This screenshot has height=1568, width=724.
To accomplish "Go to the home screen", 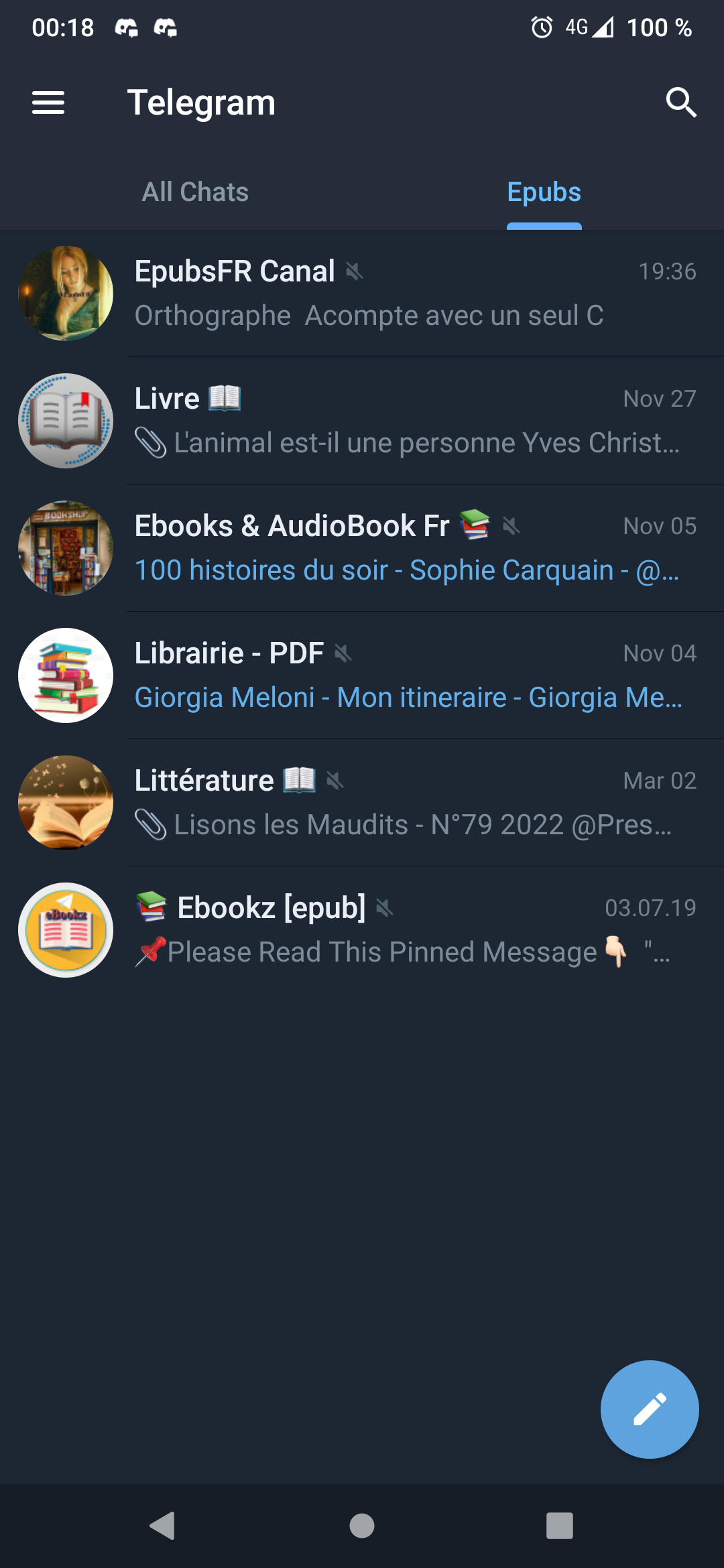I will pyautogui.click(x=362, y=1526).
